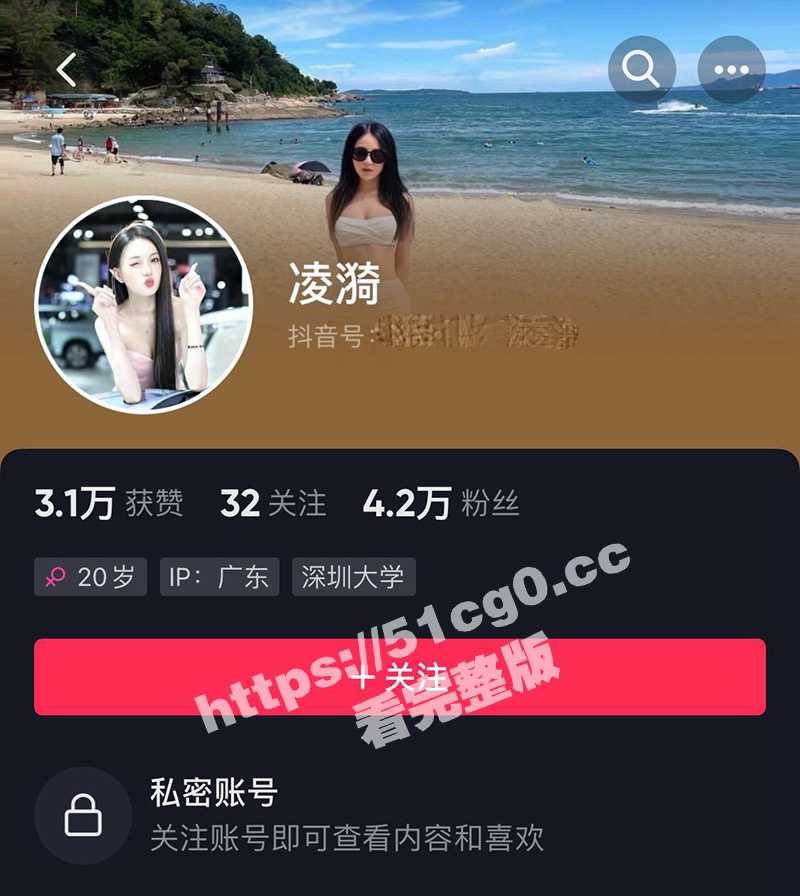
Task: Open the 关注 following list
Action: [273, 503]
